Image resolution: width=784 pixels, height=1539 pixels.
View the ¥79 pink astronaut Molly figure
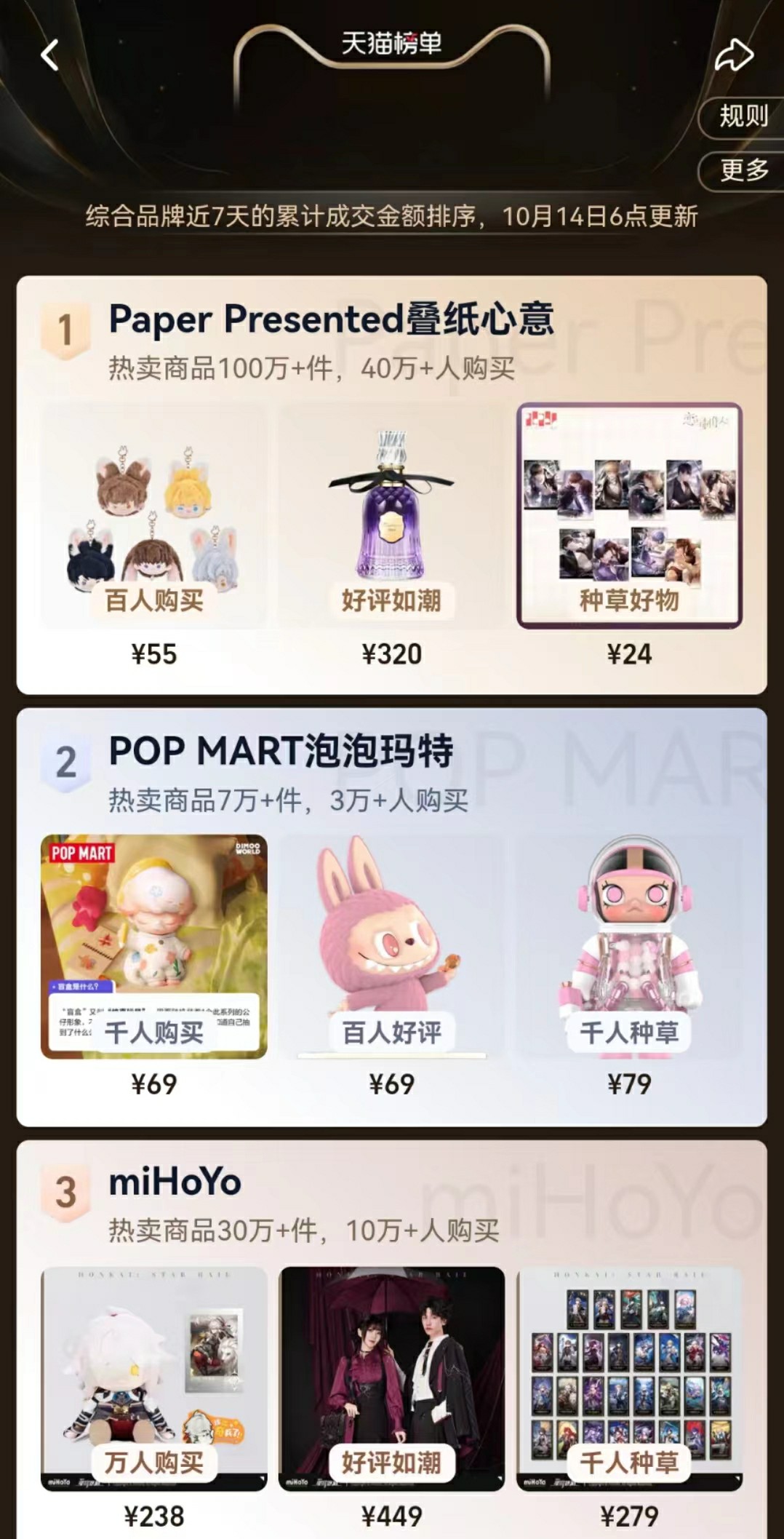[629, 946]
